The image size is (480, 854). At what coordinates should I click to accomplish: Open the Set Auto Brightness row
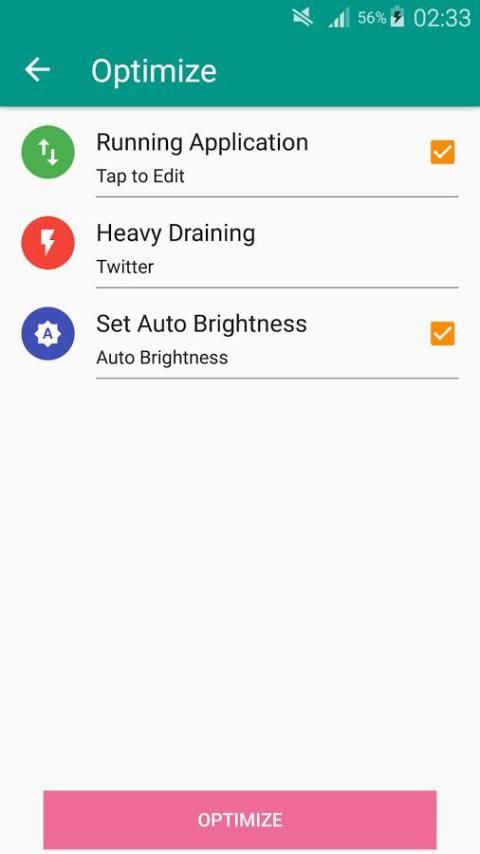tap(240, 334)
